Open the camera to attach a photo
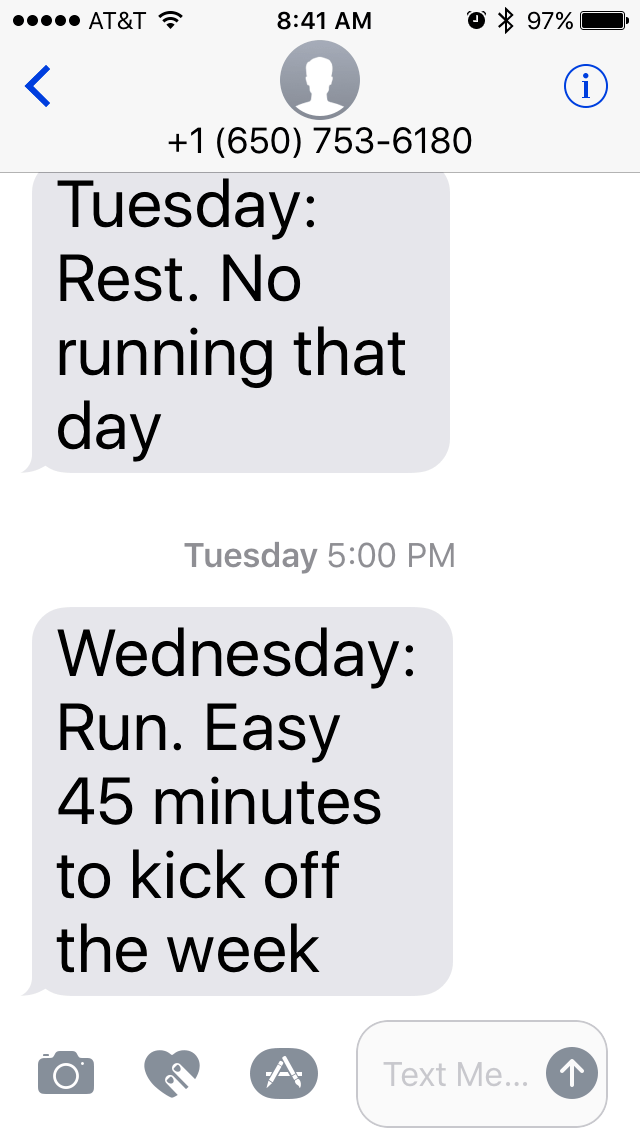Image resolution: width=640 pixels, height=1136 pixels. [x=66, y=1073]
